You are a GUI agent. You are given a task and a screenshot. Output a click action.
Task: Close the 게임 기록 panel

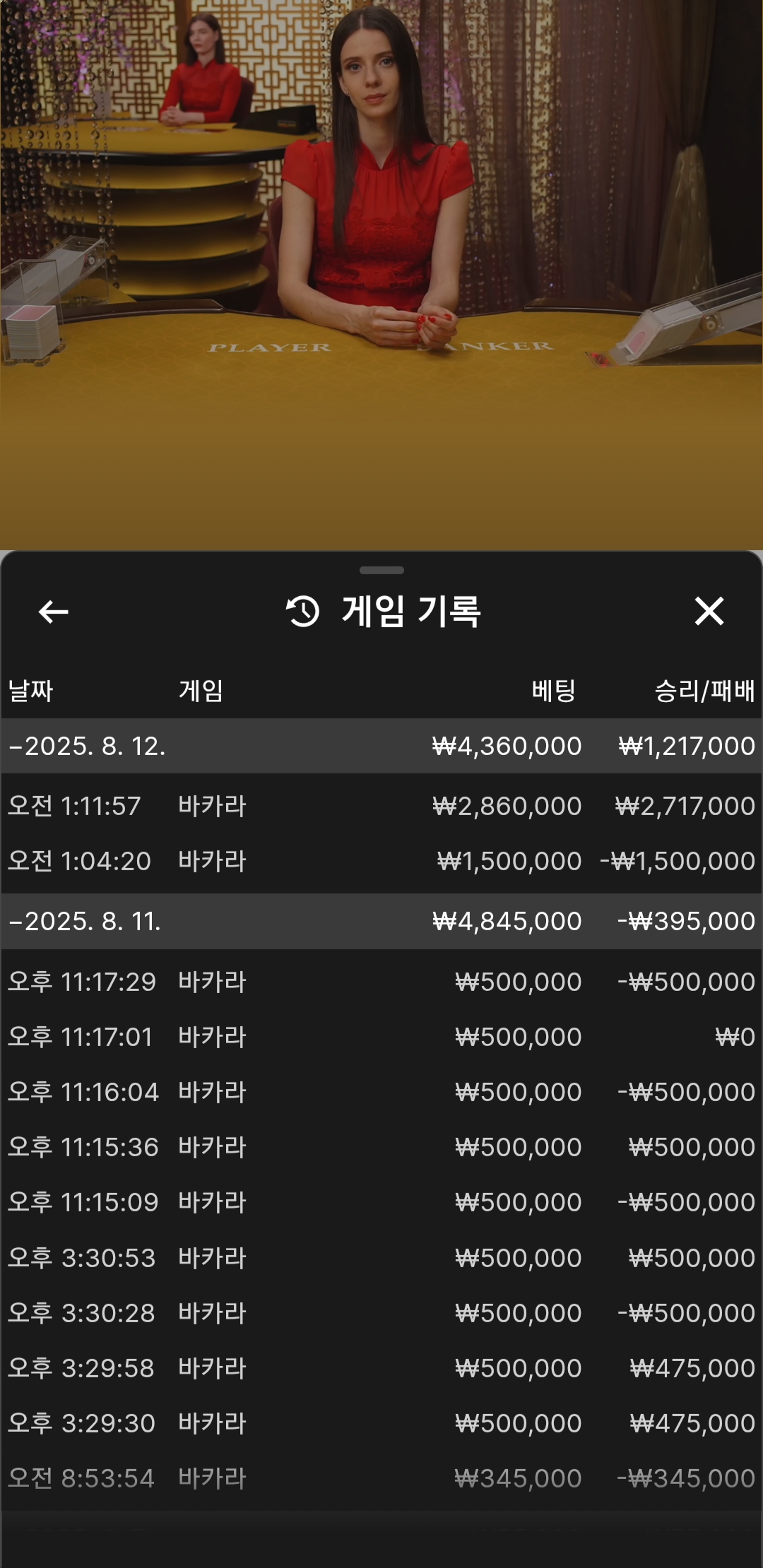(709, 612)
